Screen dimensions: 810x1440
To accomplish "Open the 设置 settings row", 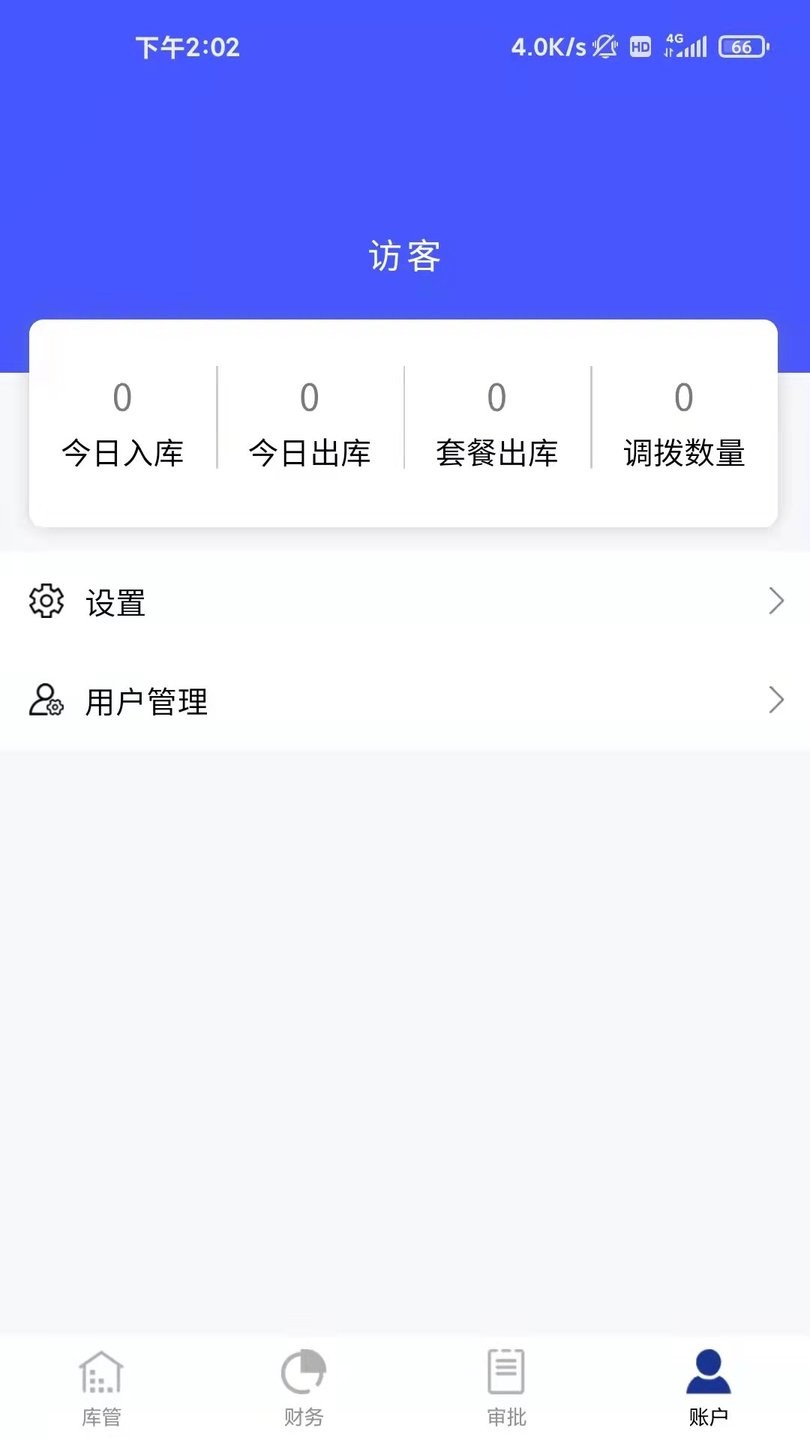I will [404, 602].
